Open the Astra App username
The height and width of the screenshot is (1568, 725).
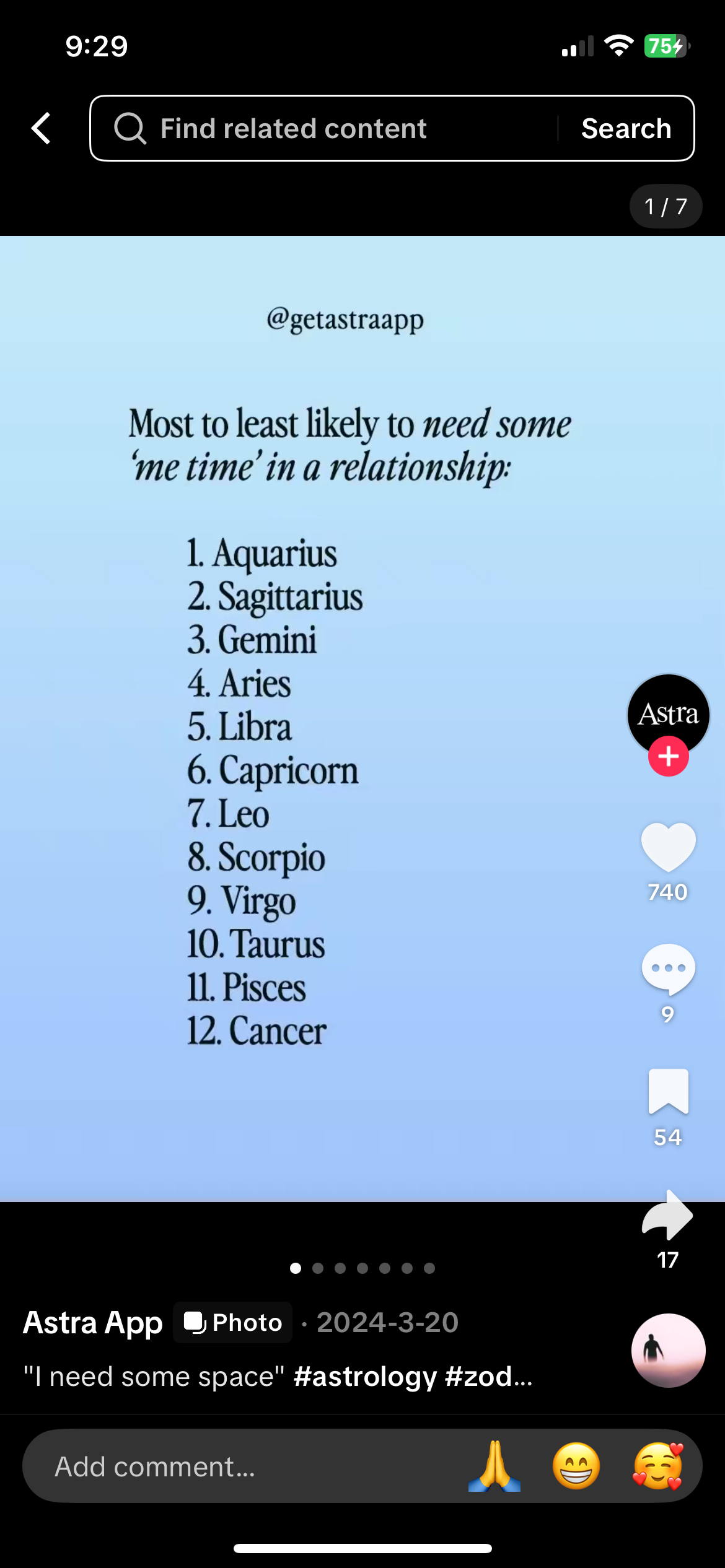pos(93,1322)
